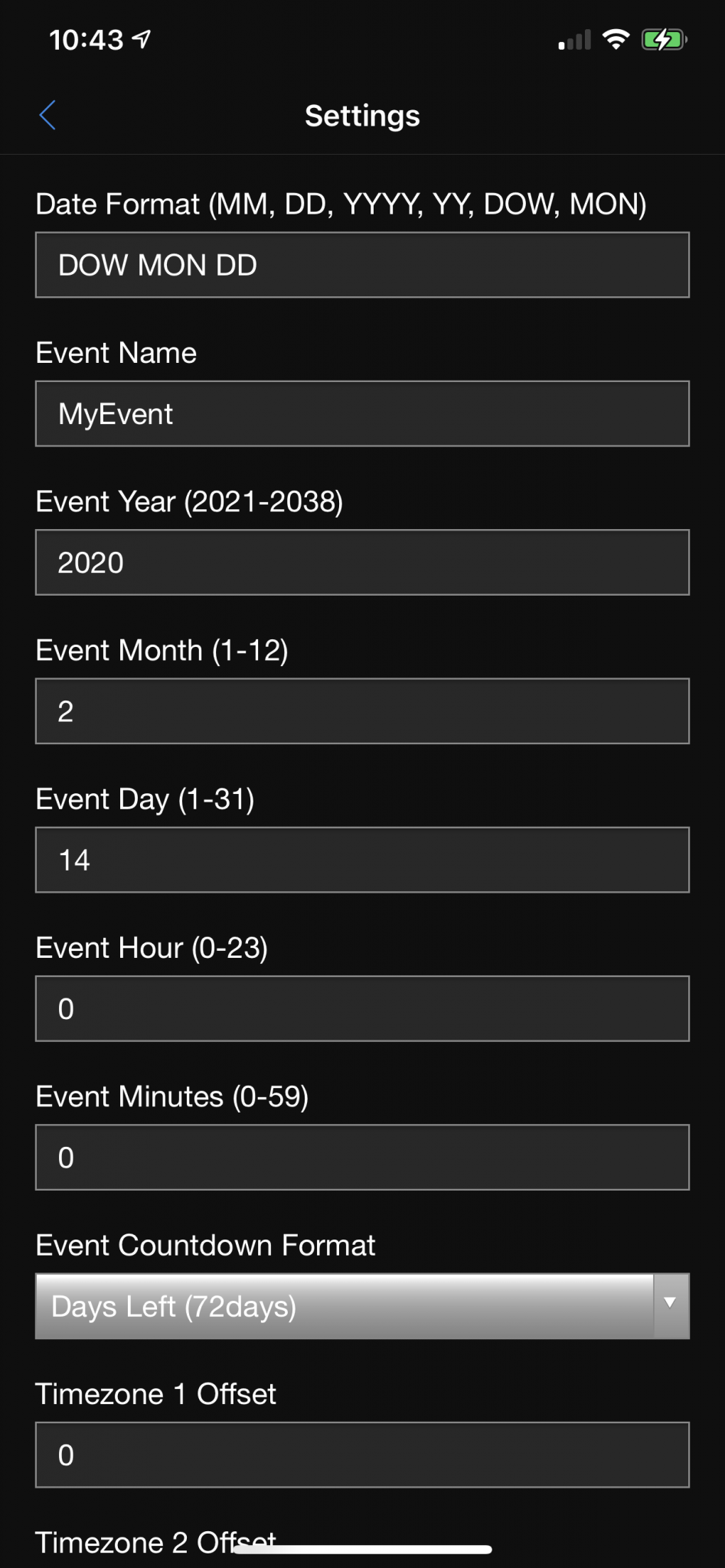
Task: Edit the Timezone 1 Offset field
Action: 362,1455
